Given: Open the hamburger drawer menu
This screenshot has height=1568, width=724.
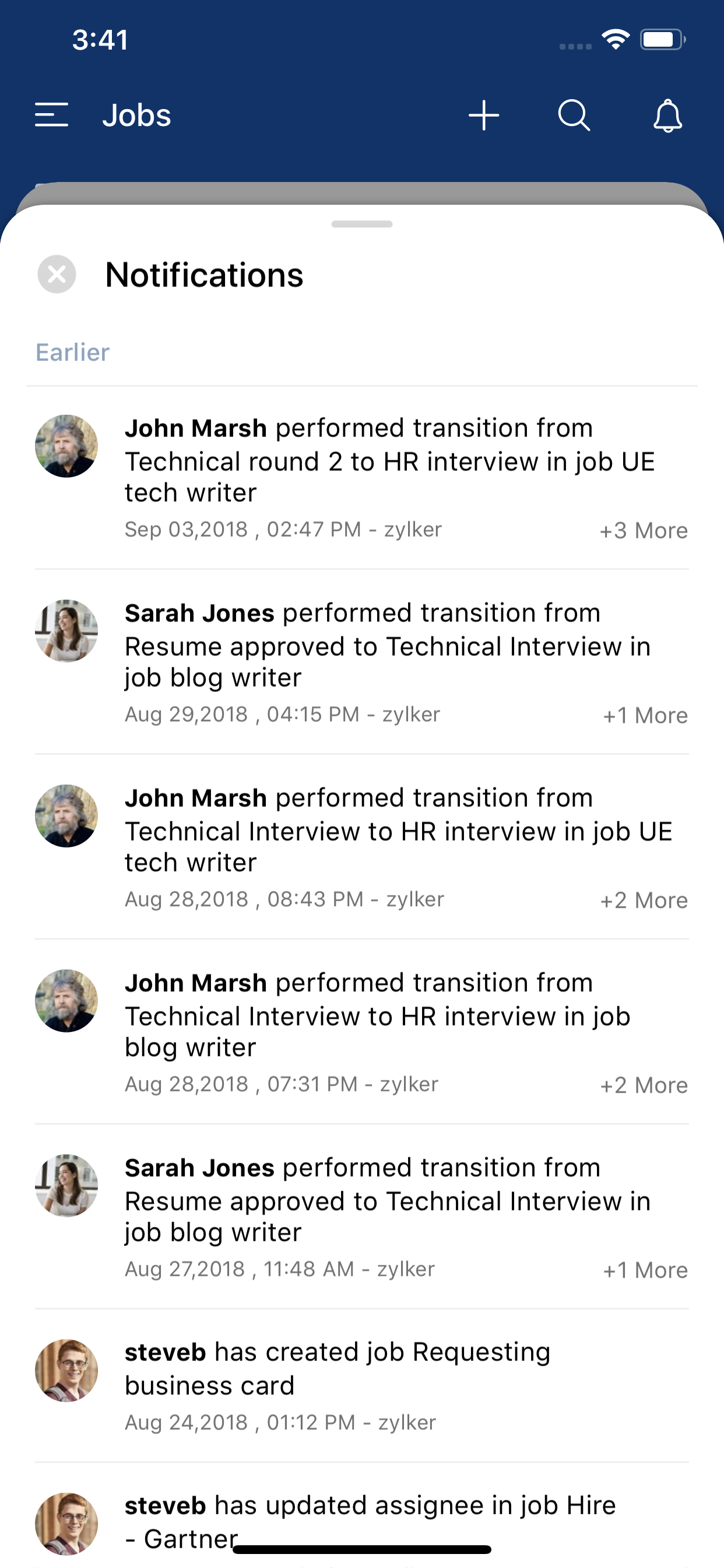Looking at the screenshot, I should click(52, 115).
